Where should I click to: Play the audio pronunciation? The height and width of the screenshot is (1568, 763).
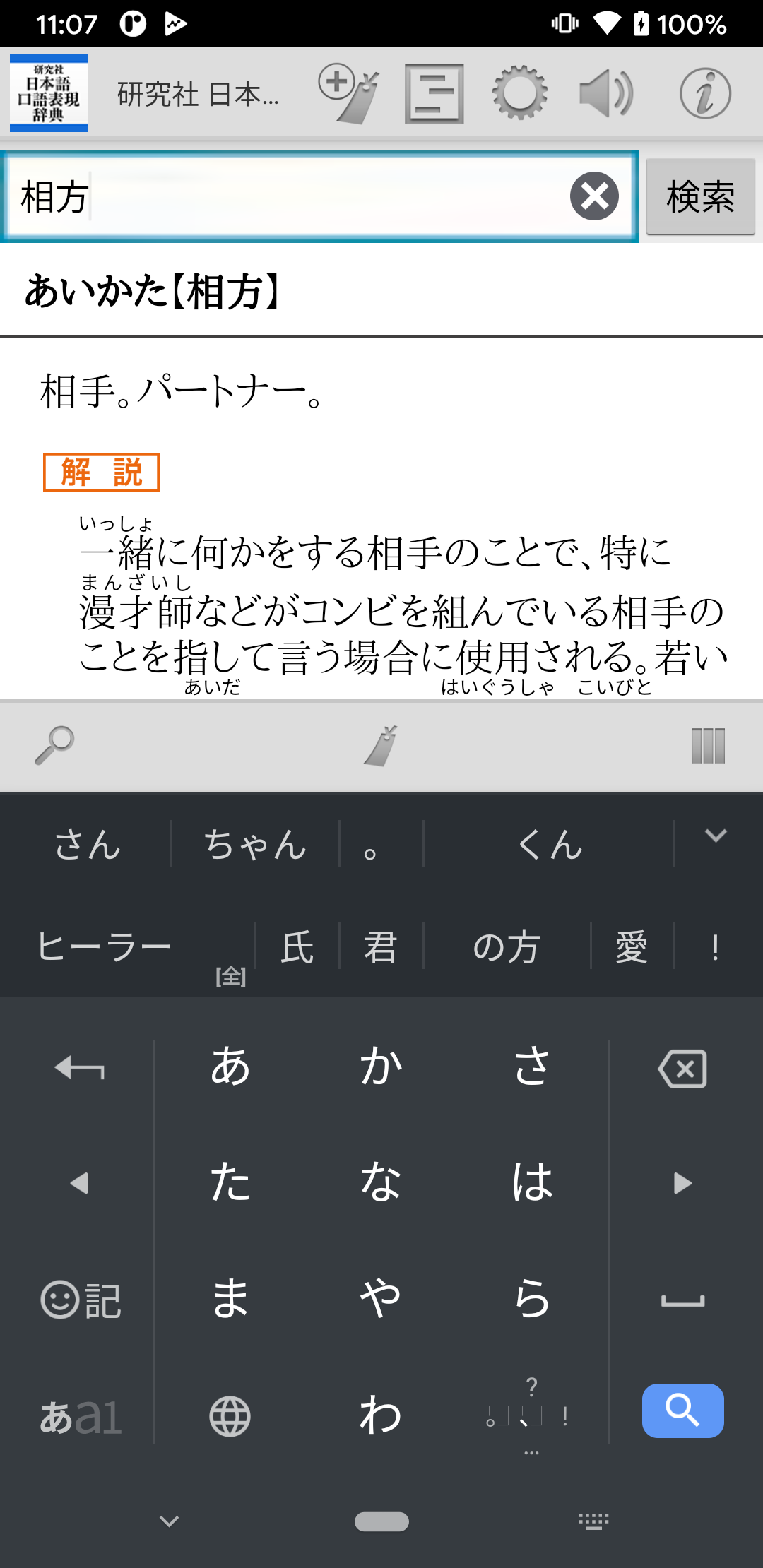point(606,93)
